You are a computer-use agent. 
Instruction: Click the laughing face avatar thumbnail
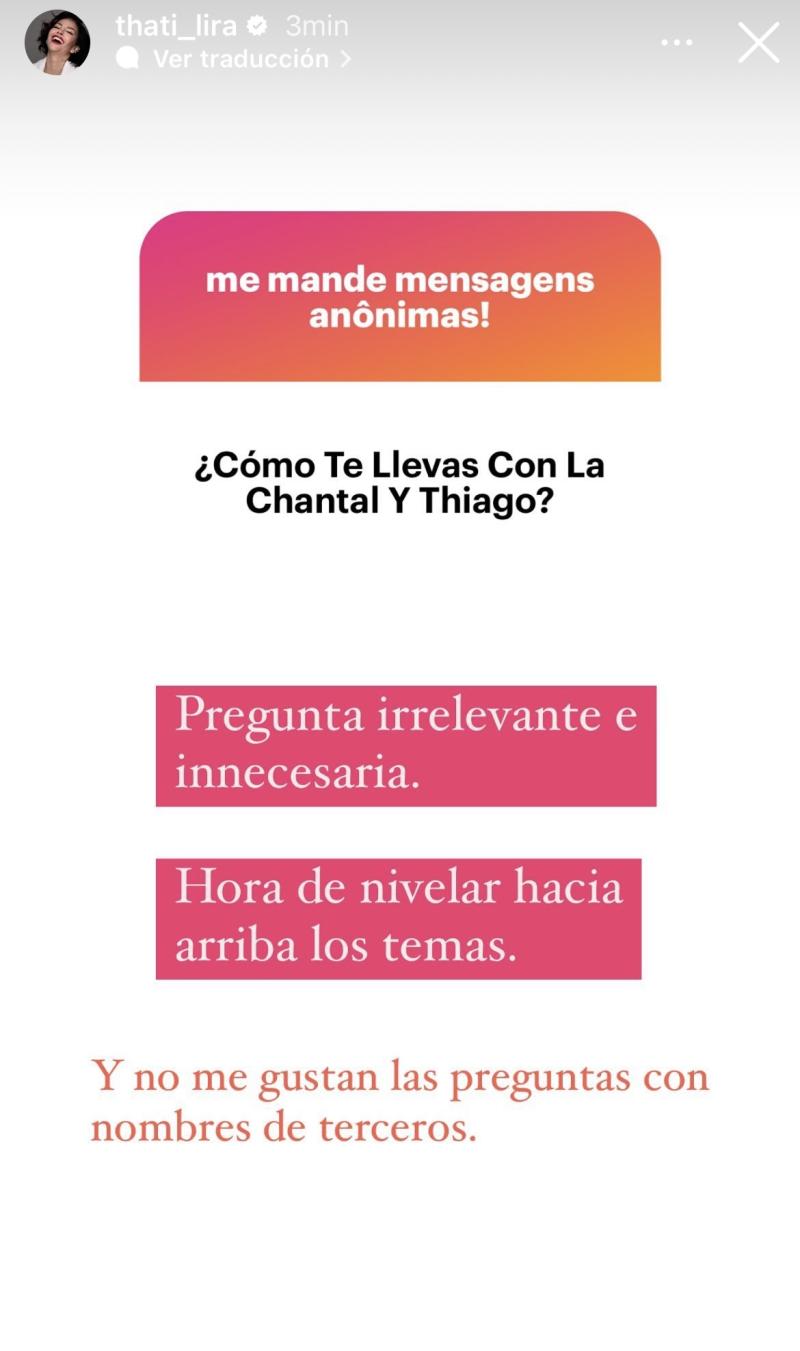[55, 42]
